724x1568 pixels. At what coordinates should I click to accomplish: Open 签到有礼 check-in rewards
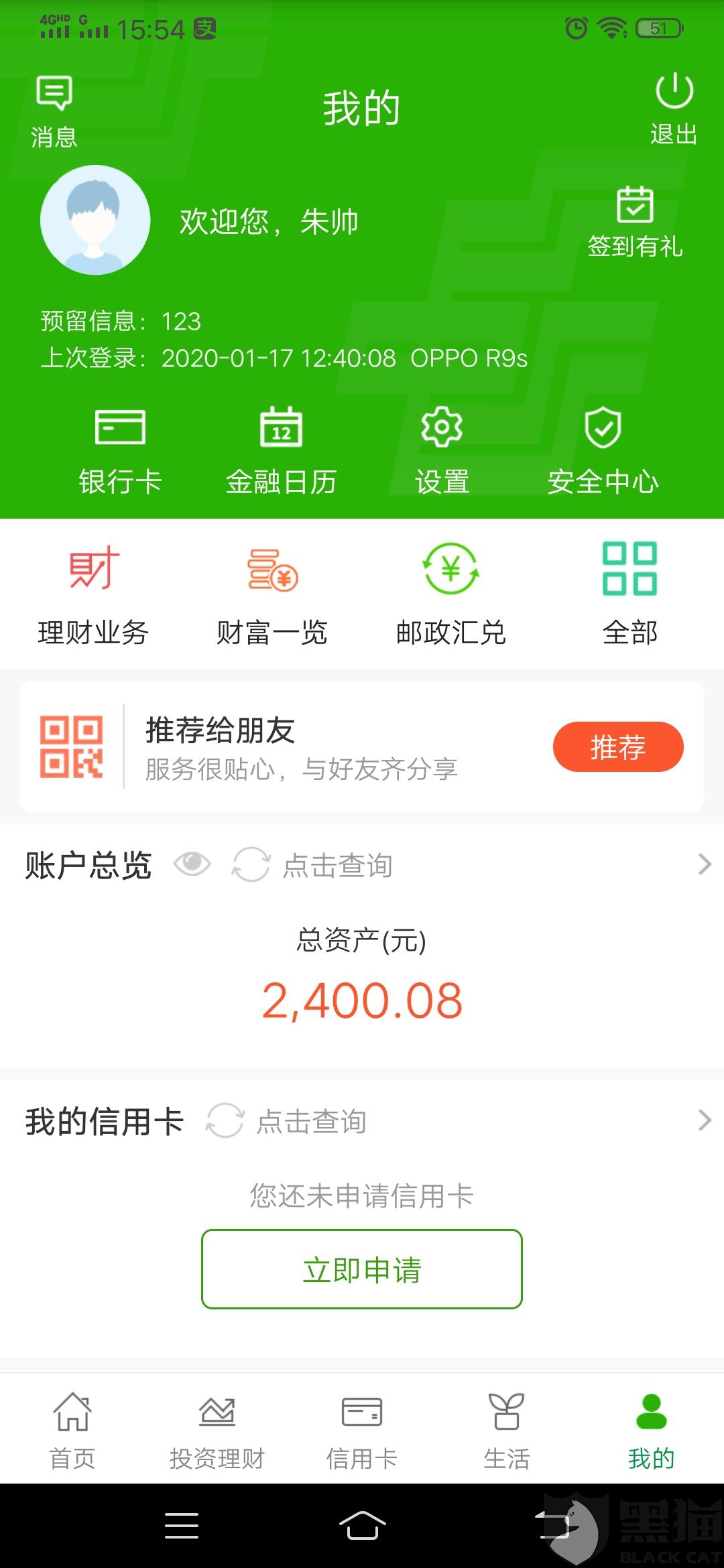tap(635, 222)
